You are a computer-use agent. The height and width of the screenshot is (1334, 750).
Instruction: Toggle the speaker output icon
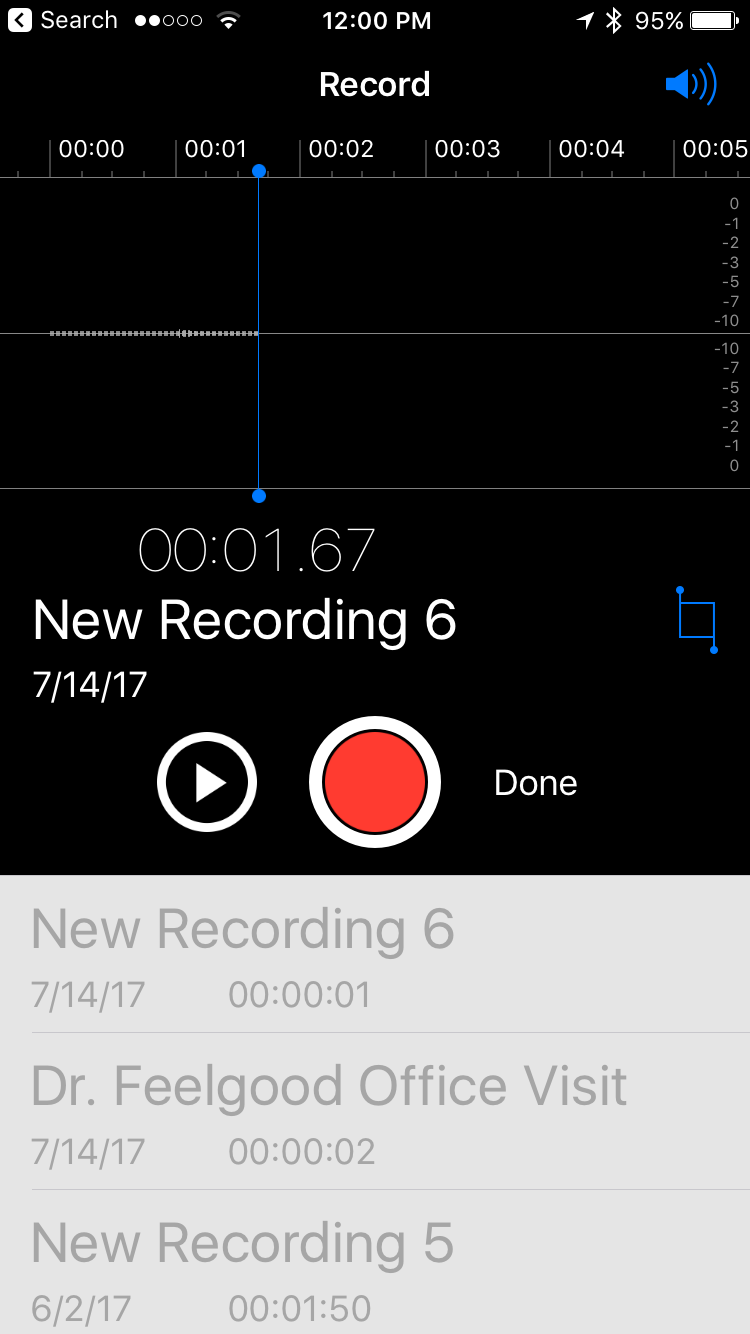pos(690,84)
